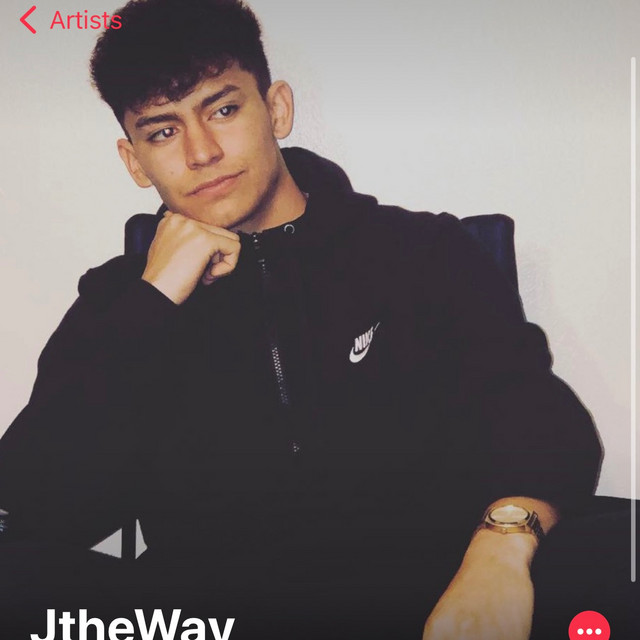The width and height of the screenshot is (640, 640).
Task: Go back to Artists
Action: coord(70,20)
